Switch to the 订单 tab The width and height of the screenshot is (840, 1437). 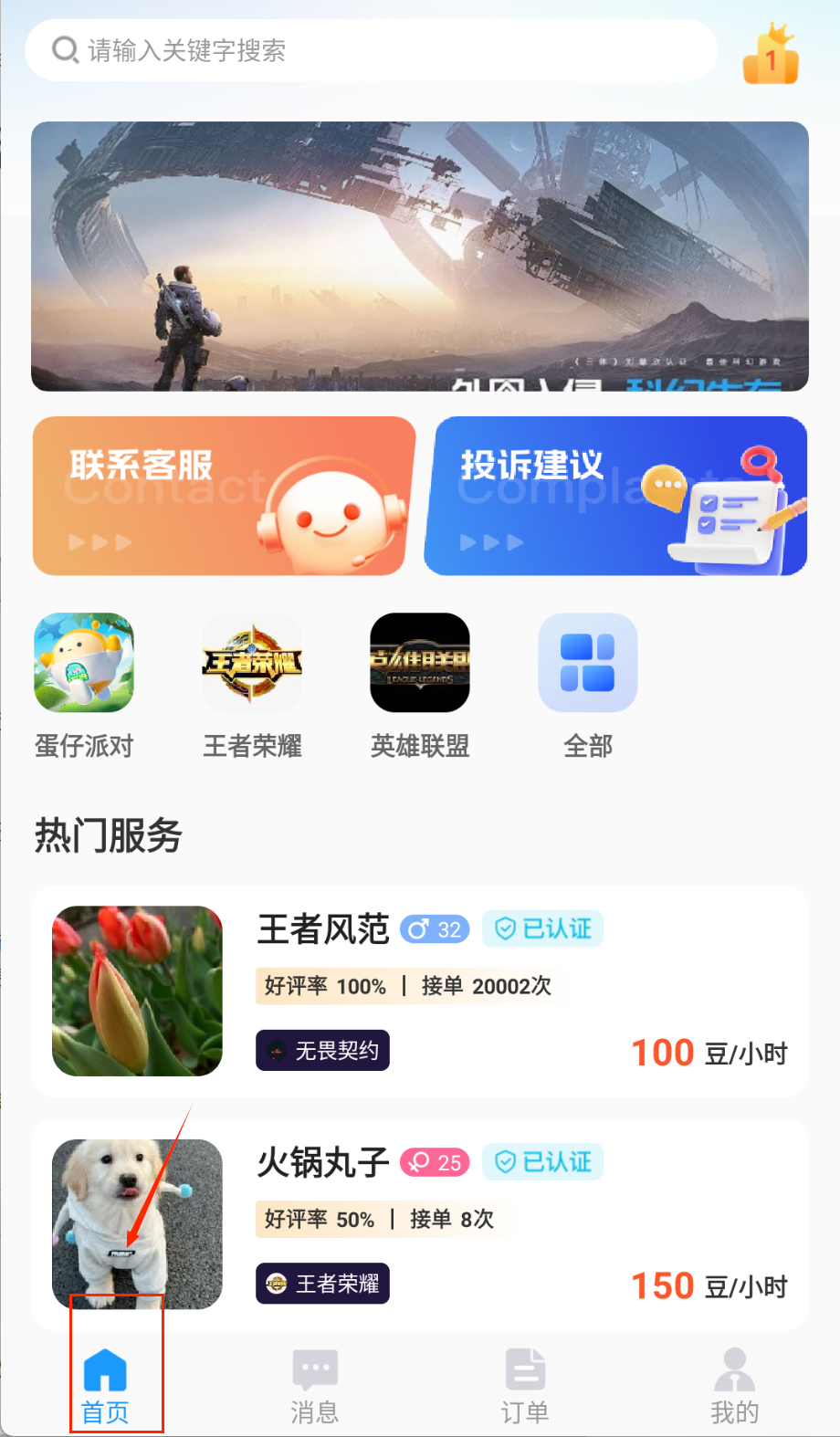[x=525, y=1386]
